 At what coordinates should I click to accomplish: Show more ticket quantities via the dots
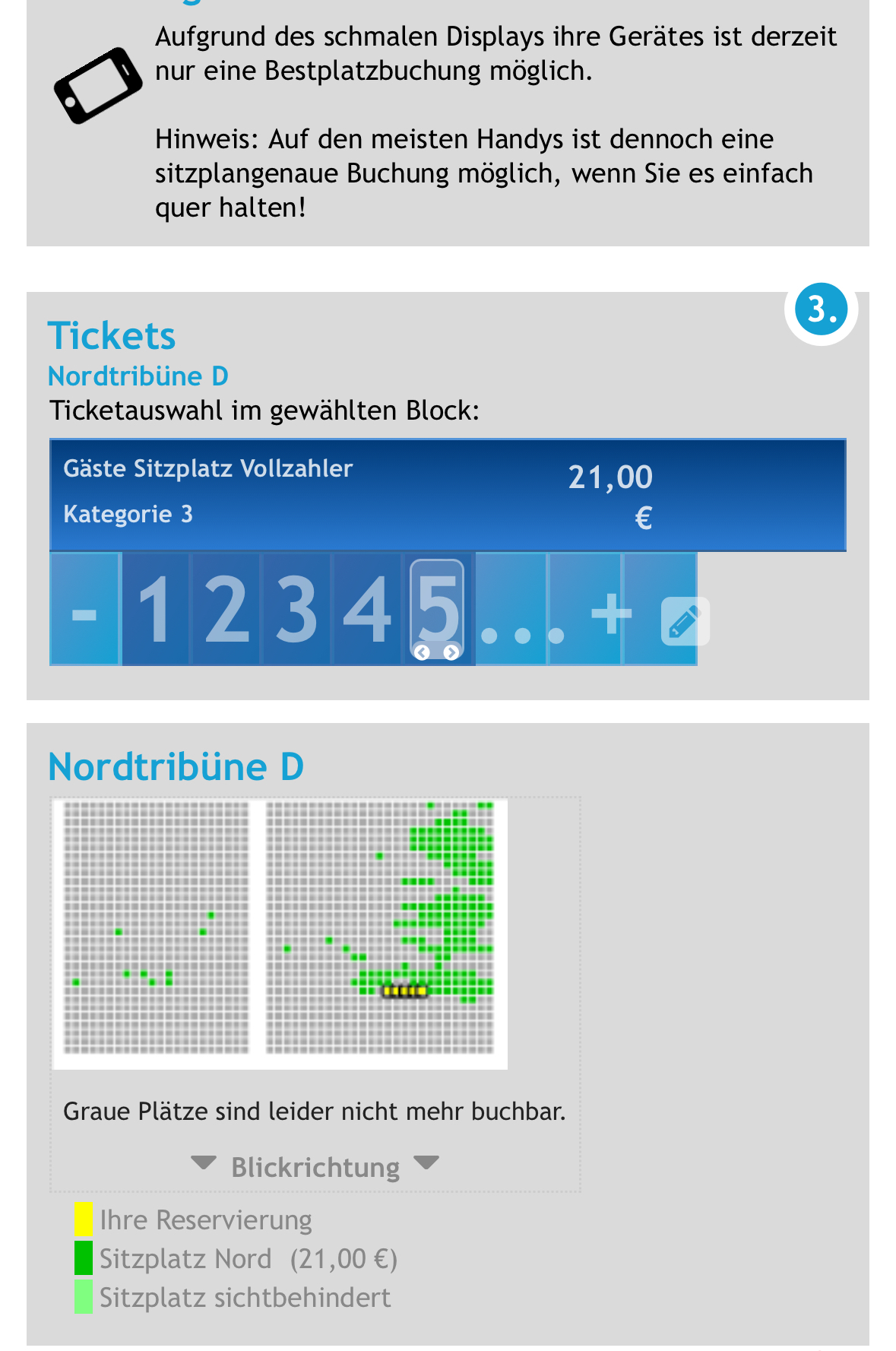(x=512, y=610)
